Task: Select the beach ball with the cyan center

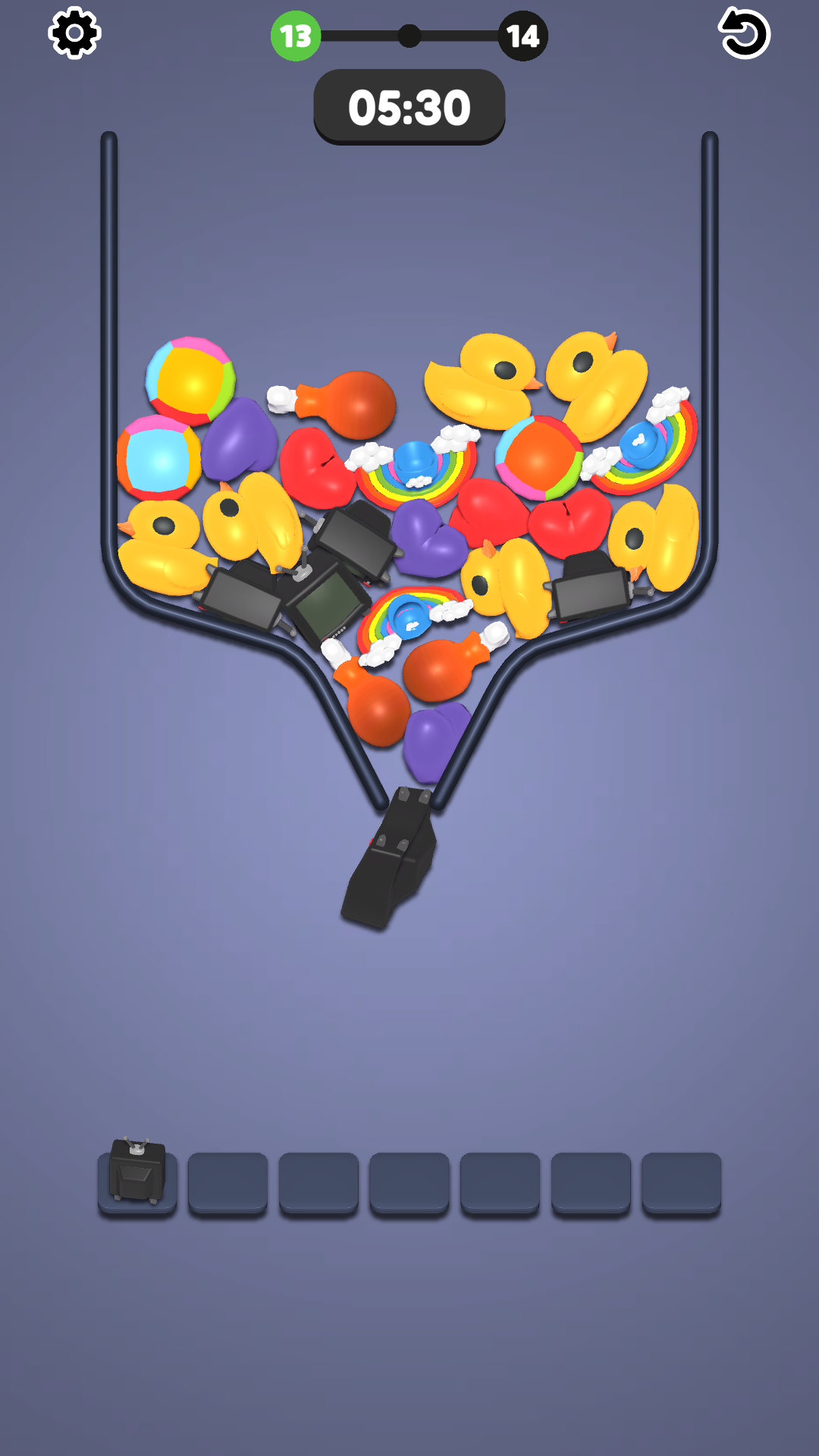Action: click(x=158, y=458)
